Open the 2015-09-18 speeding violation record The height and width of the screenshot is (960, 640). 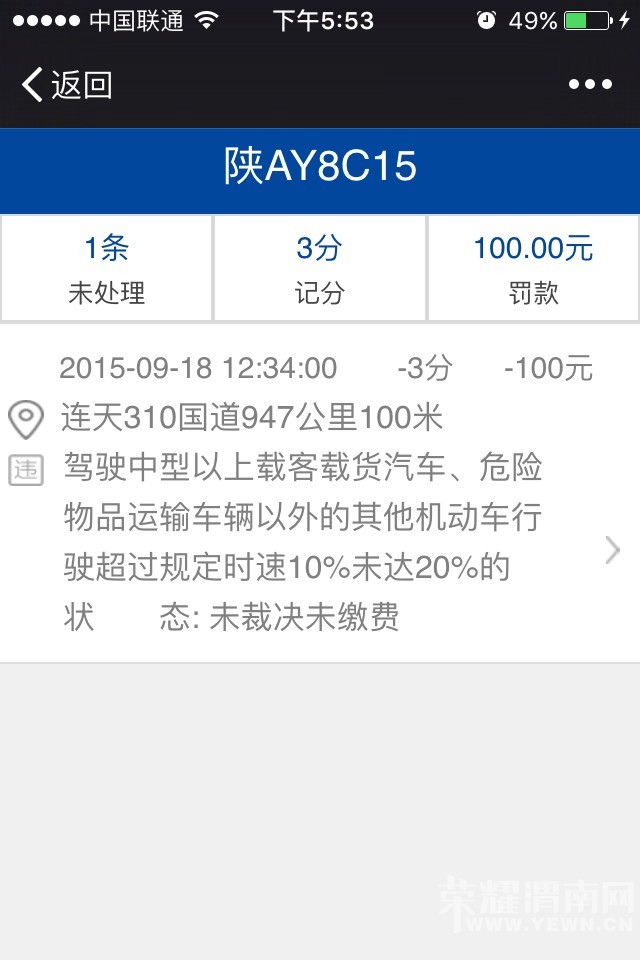point(320,492)
